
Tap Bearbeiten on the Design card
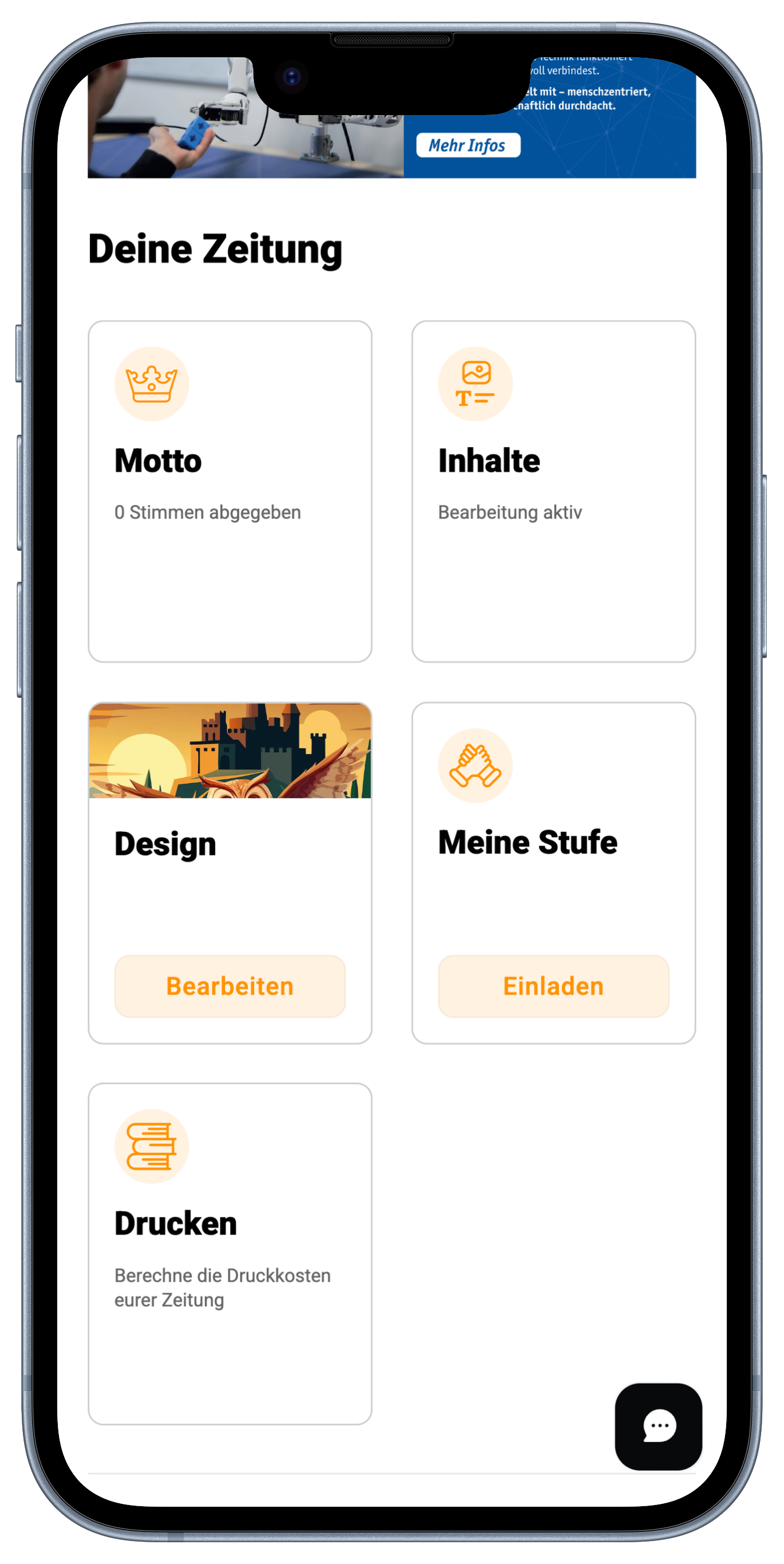[x=229, y=986]
